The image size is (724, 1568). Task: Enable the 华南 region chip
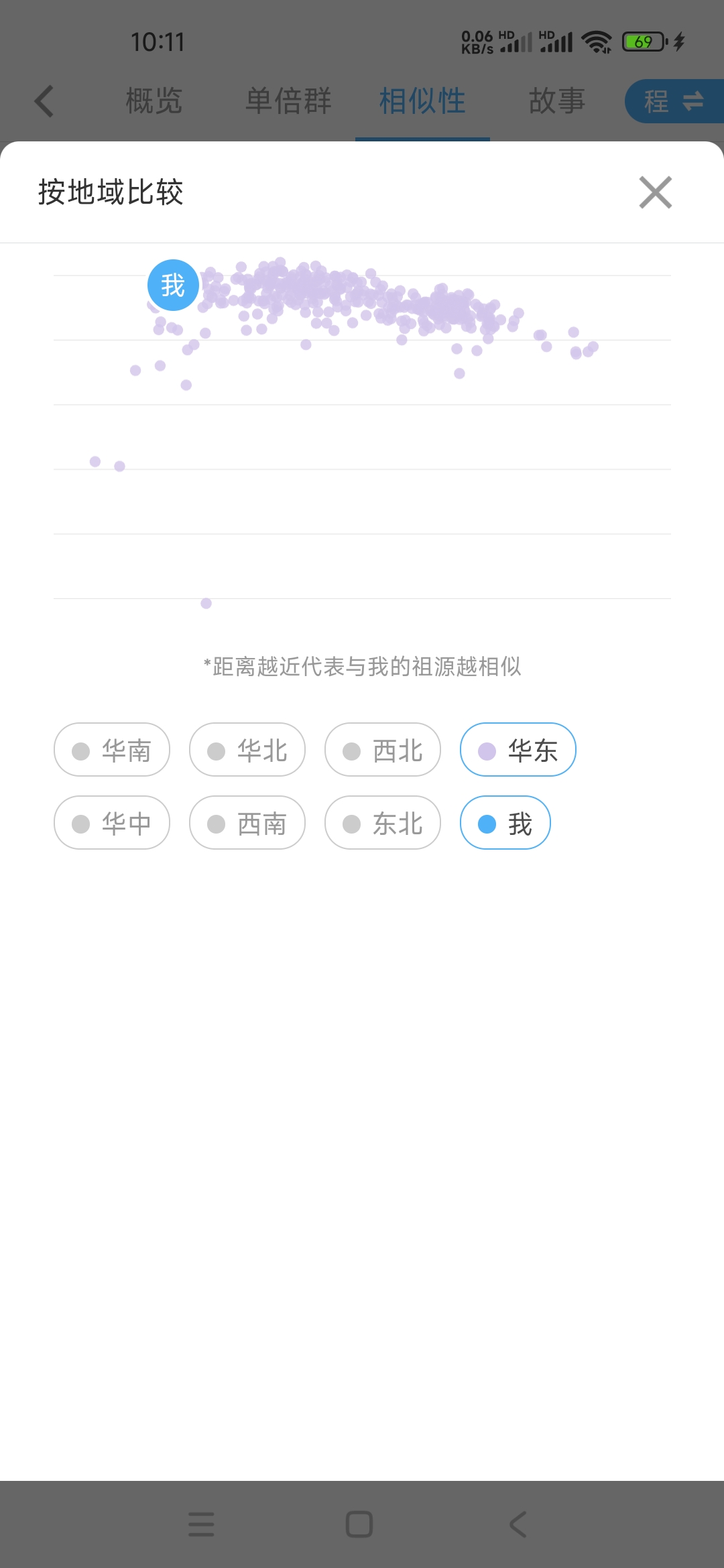[112, 750]
